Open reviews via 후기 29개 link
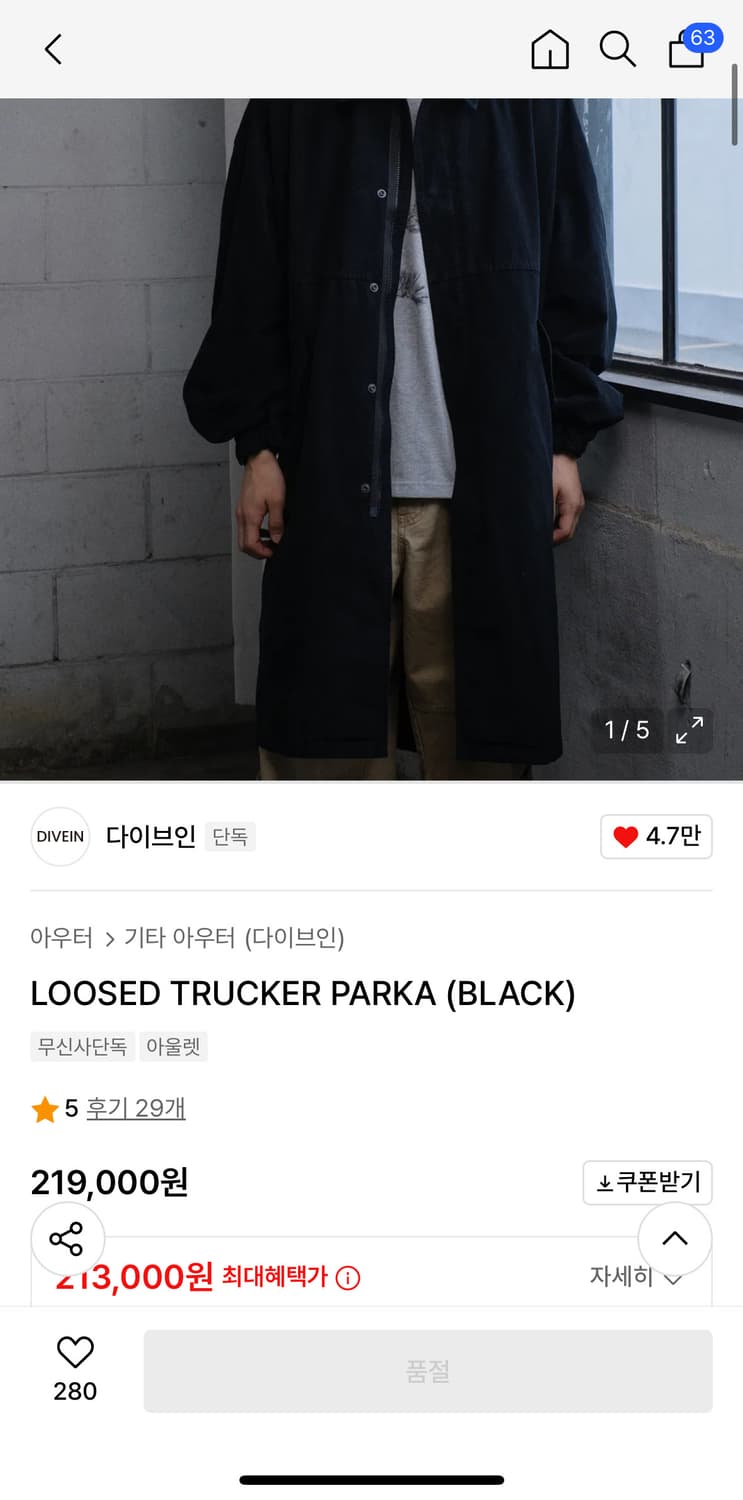The height and width of the screenshot is (1500, 743). coord(136,1108)
